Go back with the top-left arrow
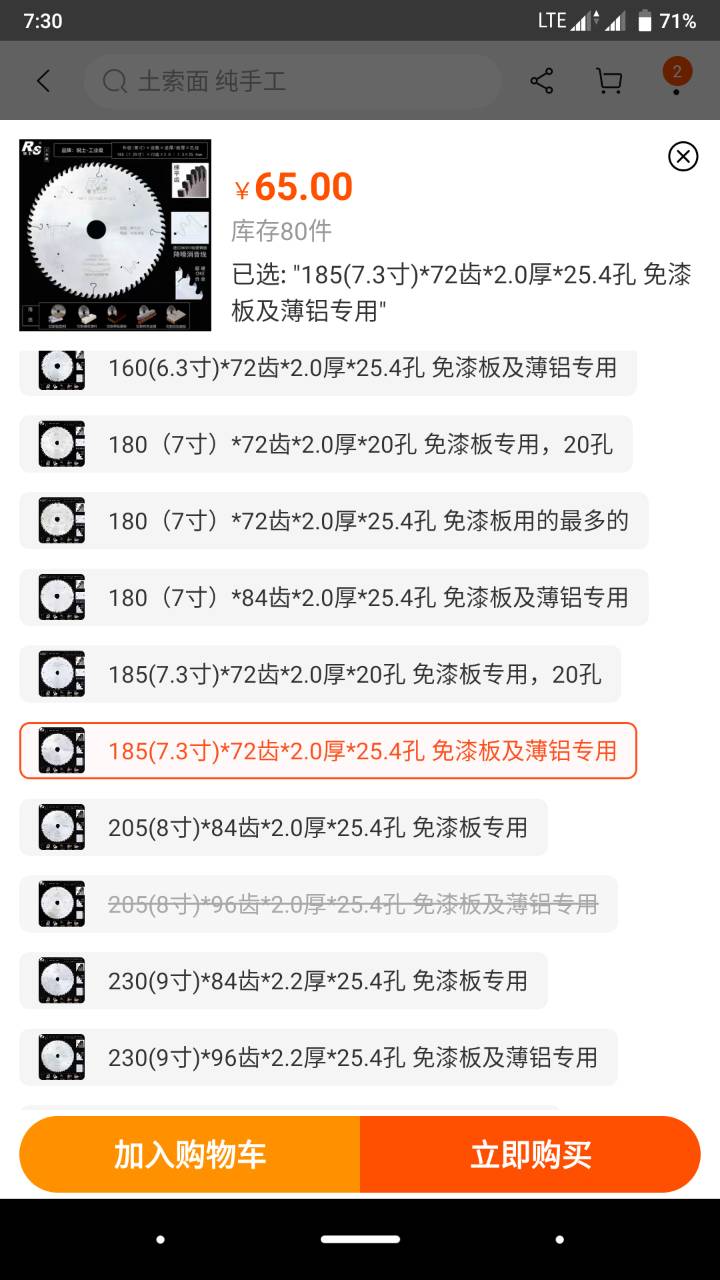Viewport: 720px width, 1280px height. (x=43, y=81)
